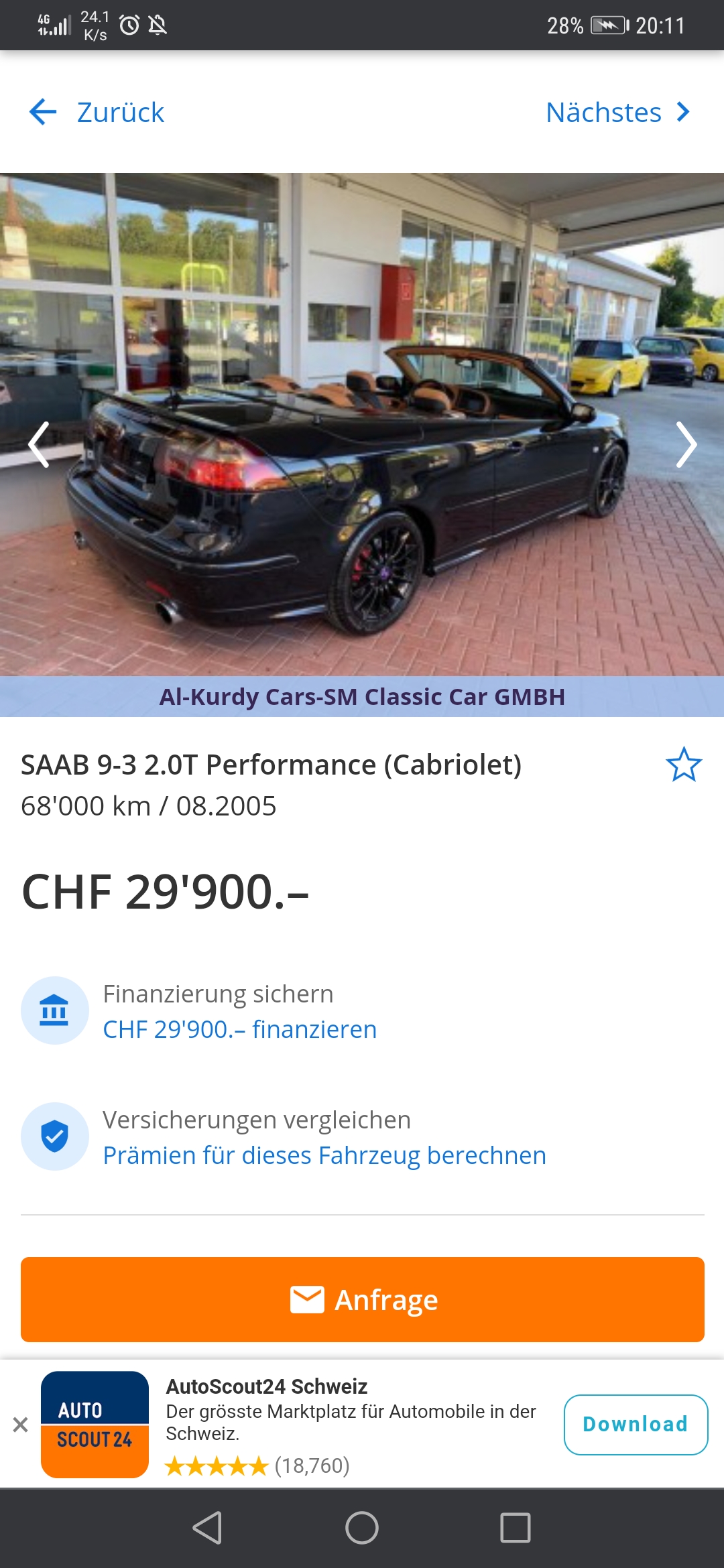
Task: Save this SAAB listing with the star
Action: (683, 765)
